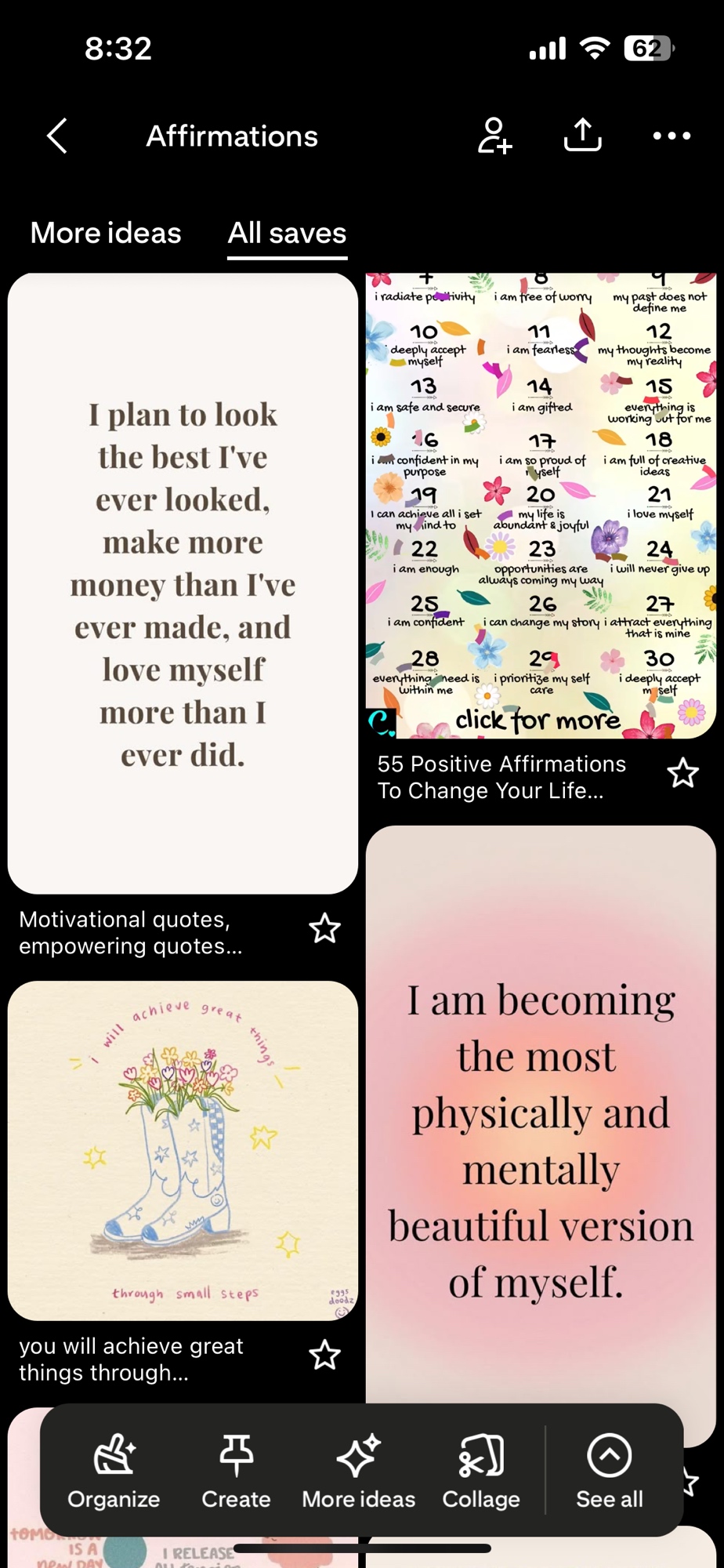Screen dimensions: 724x1568
Task: Star the "you will achieve great things" pin
Action: (324, 1355)
